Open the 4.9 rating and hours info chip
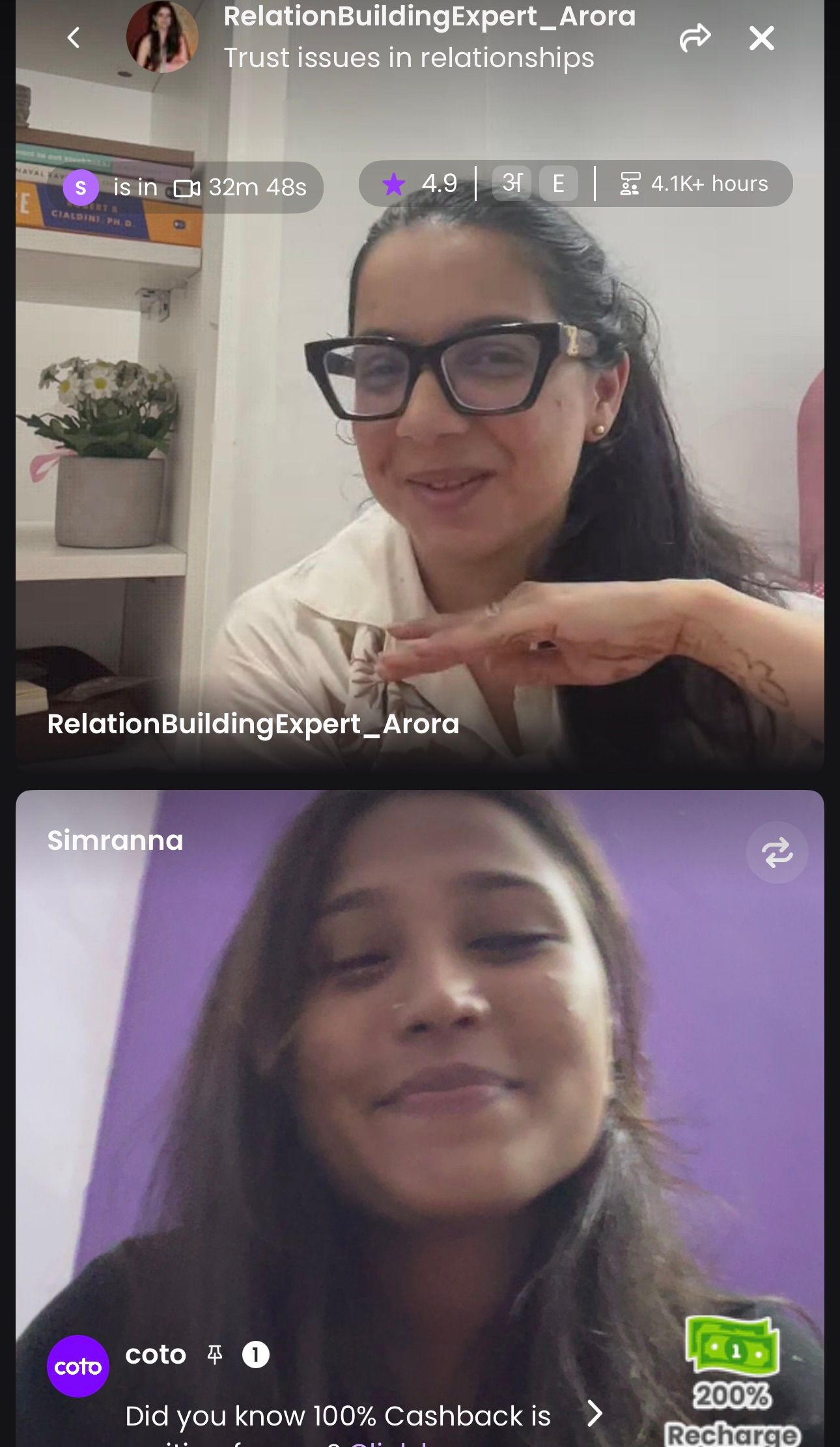 (575, 184)
